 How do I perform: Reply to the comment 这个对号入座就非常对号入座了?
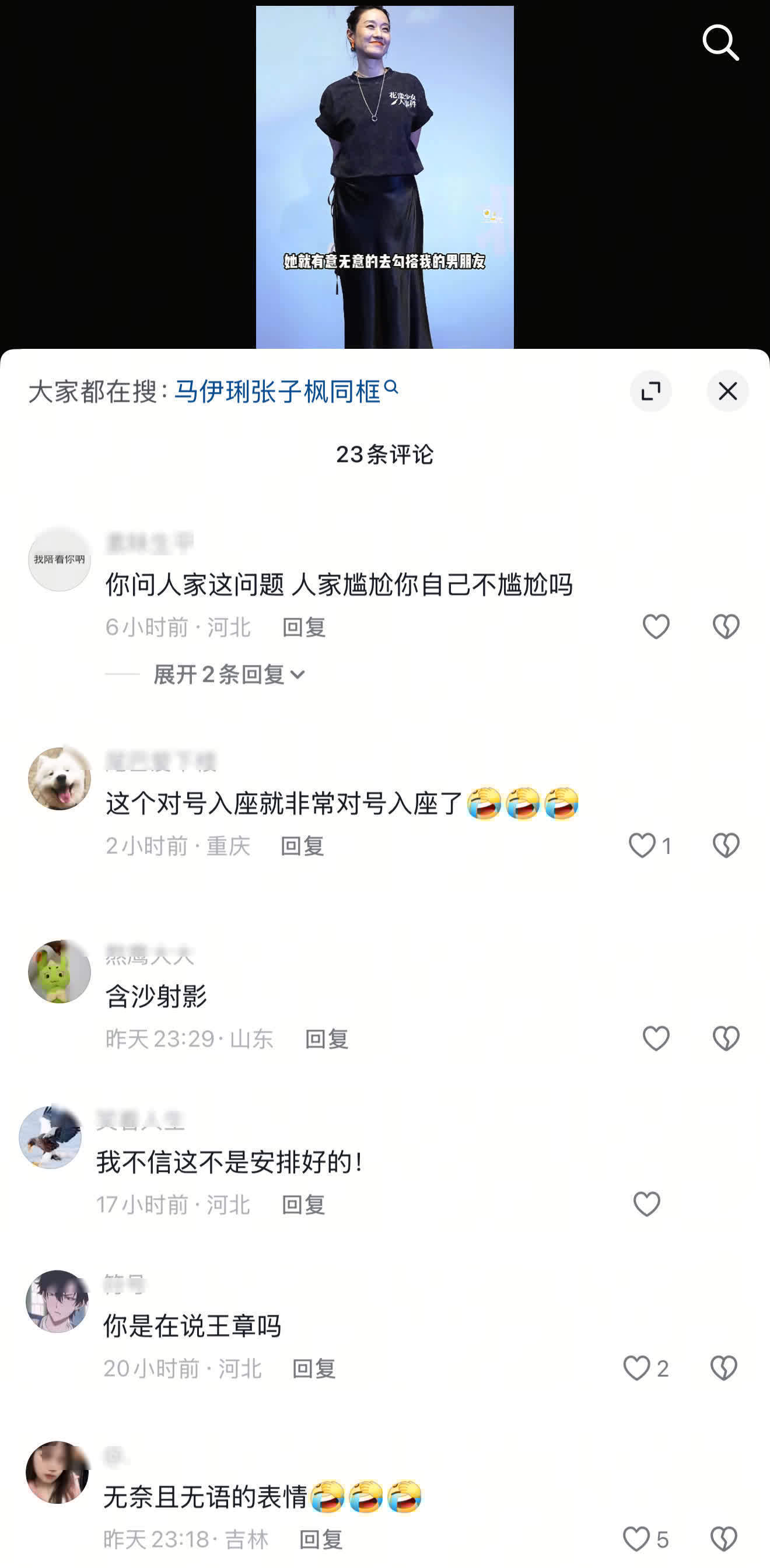pyautogui.click(x=302, y=845)
